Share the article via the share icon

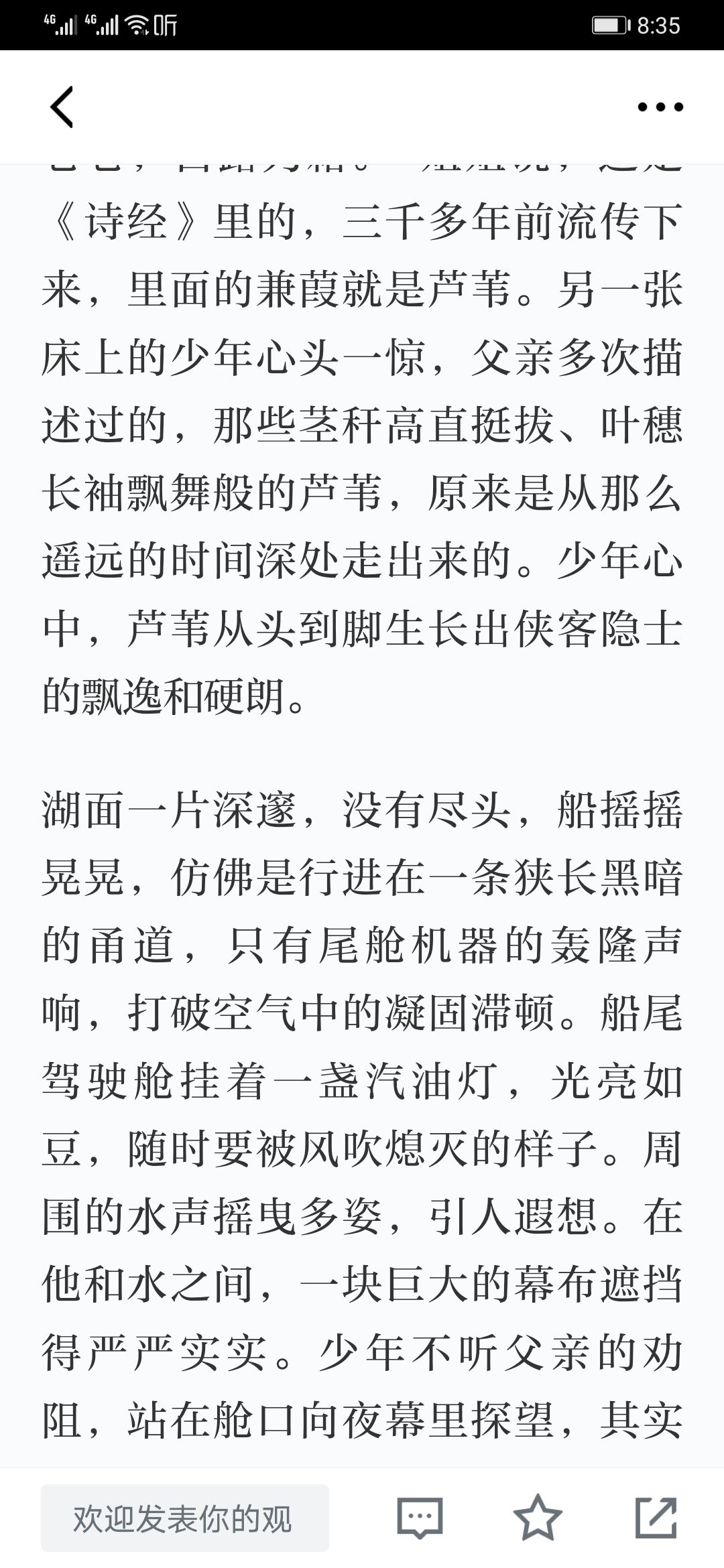656,1518
